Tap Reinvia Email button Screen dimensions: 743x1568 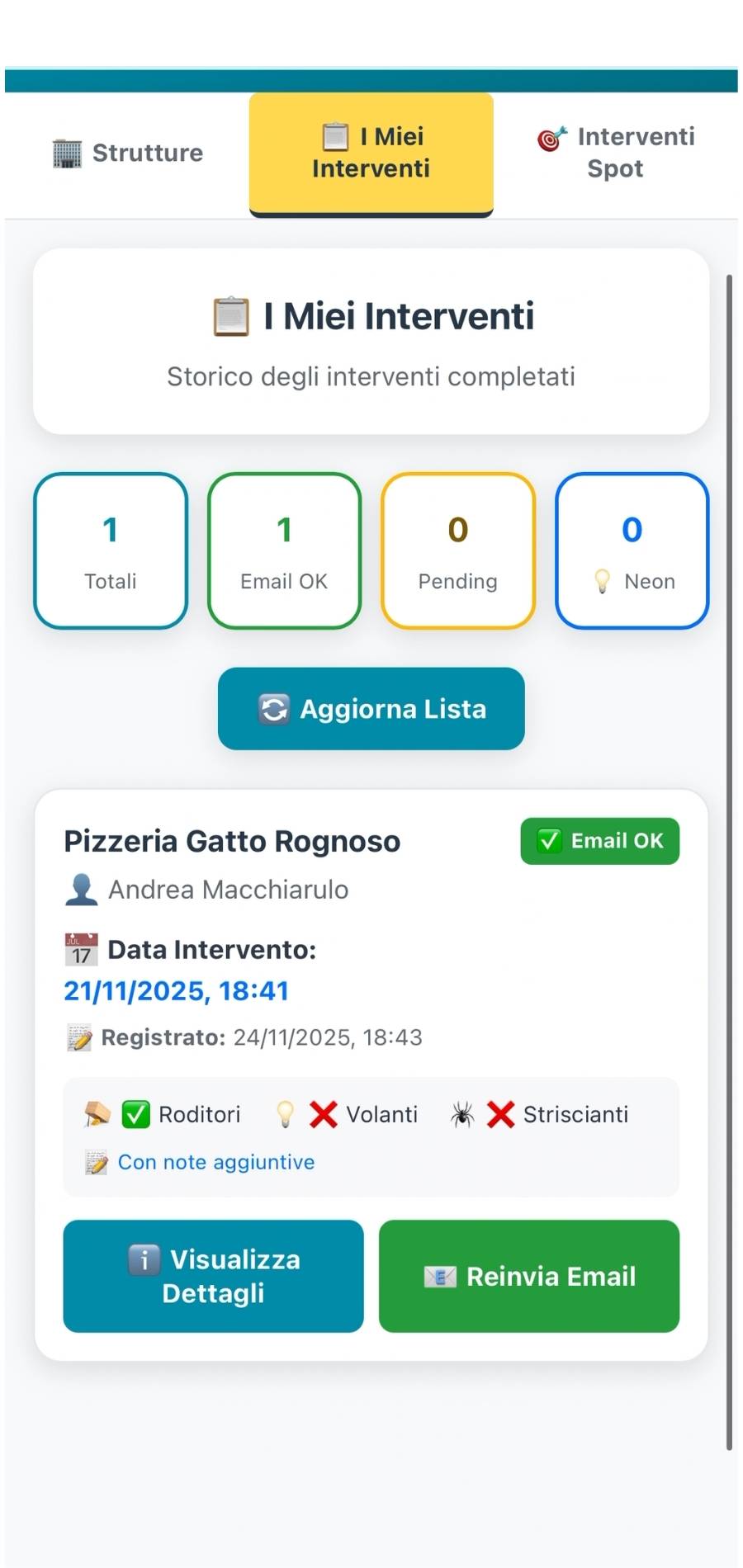pos(528,1276)
